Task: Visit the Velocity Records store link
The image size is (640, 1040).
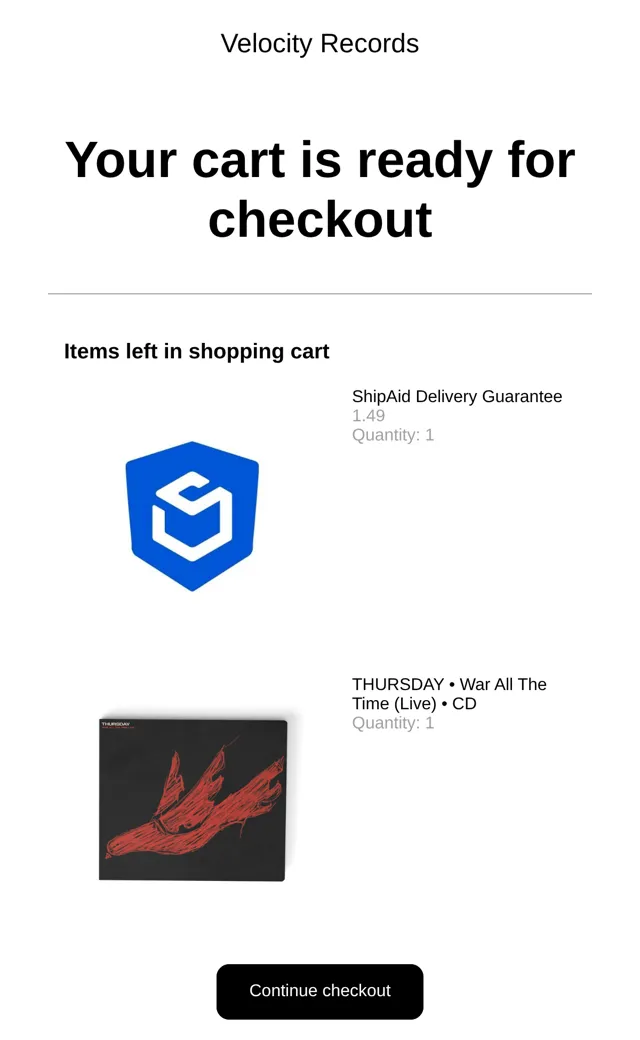Action: (320, 44)
